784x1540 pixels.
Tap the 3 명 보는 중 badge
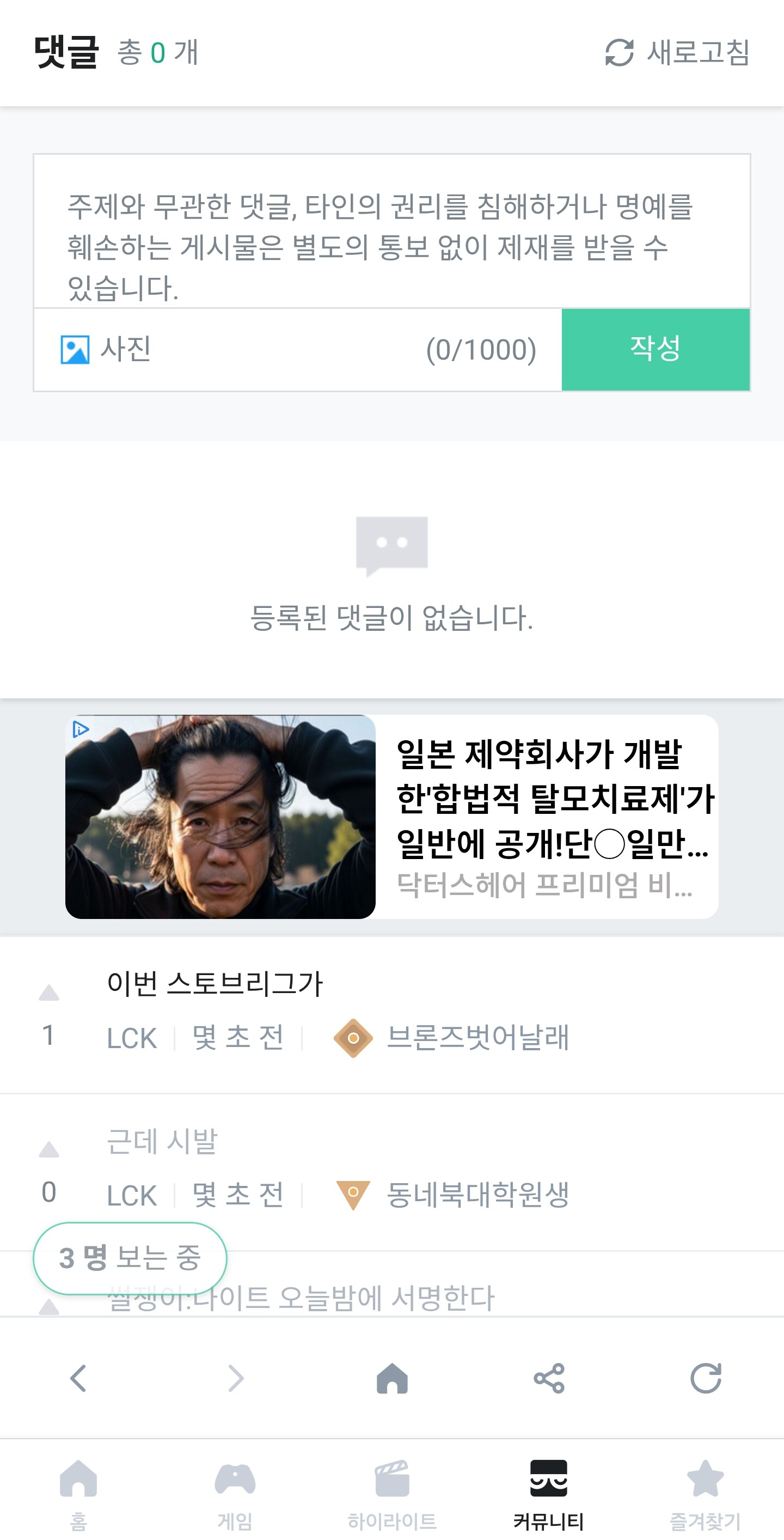(x=130, y=1258)
